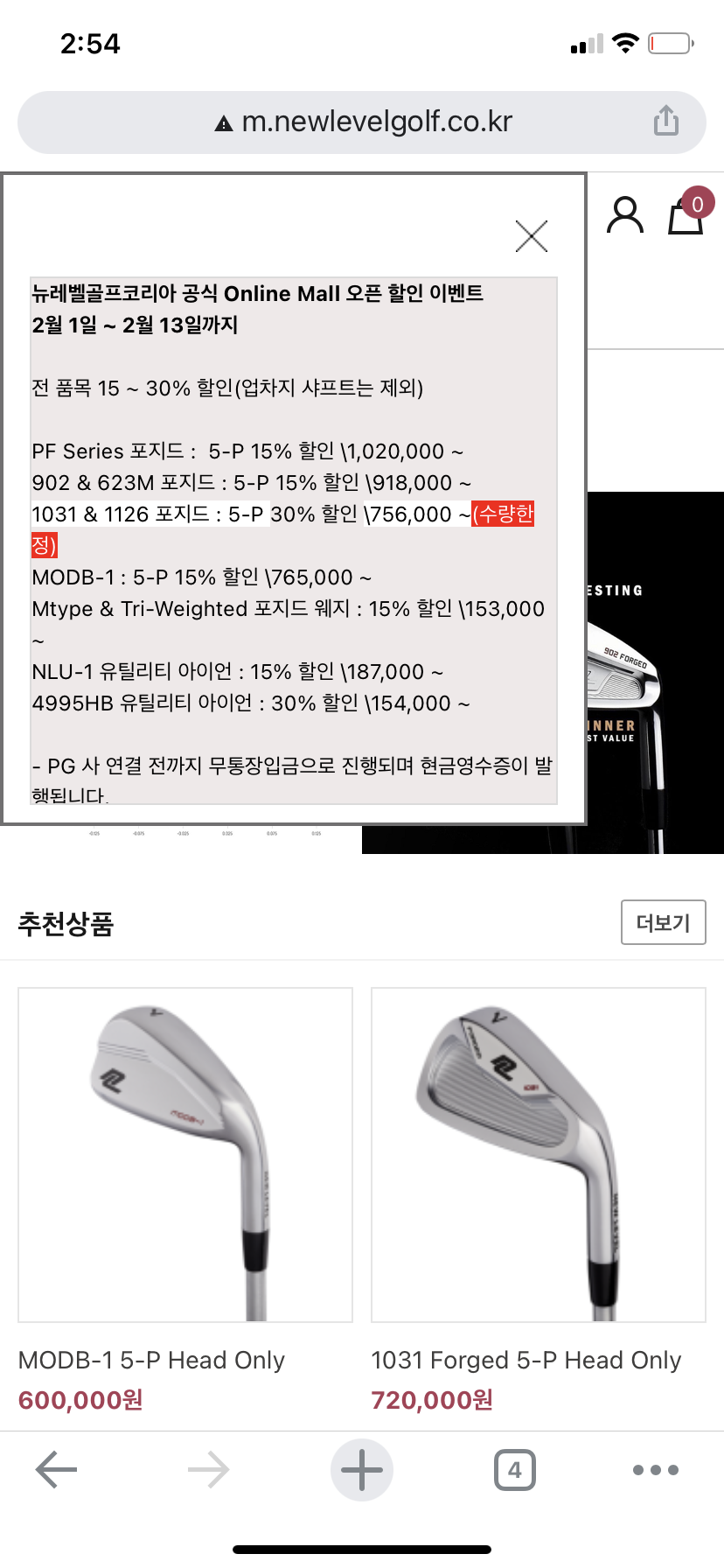This screenshot has width=724, height=1568.
Task: Open a new browser tab
Action: (x=362, y=1470)
